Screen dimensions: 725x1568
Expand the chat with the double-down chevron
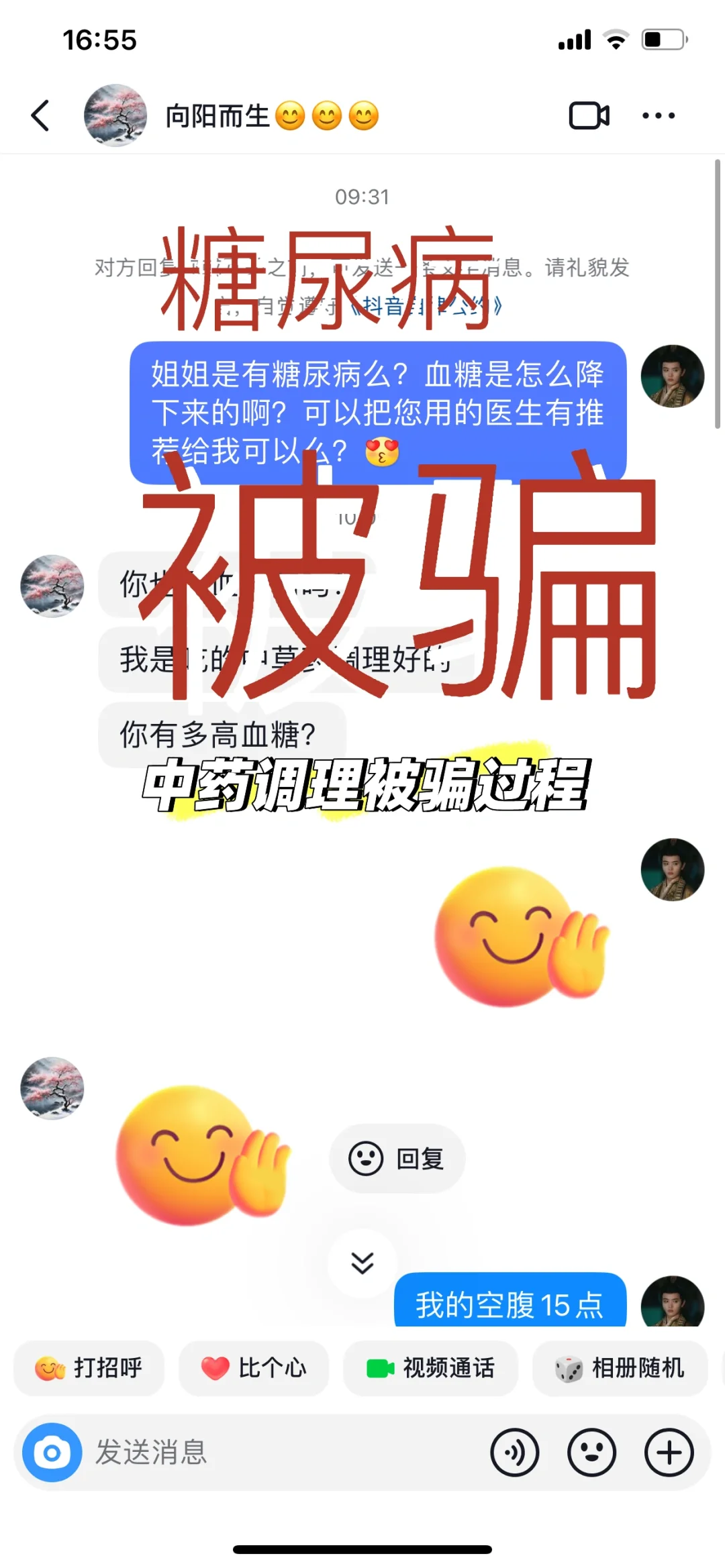[x=362, y=1261]
